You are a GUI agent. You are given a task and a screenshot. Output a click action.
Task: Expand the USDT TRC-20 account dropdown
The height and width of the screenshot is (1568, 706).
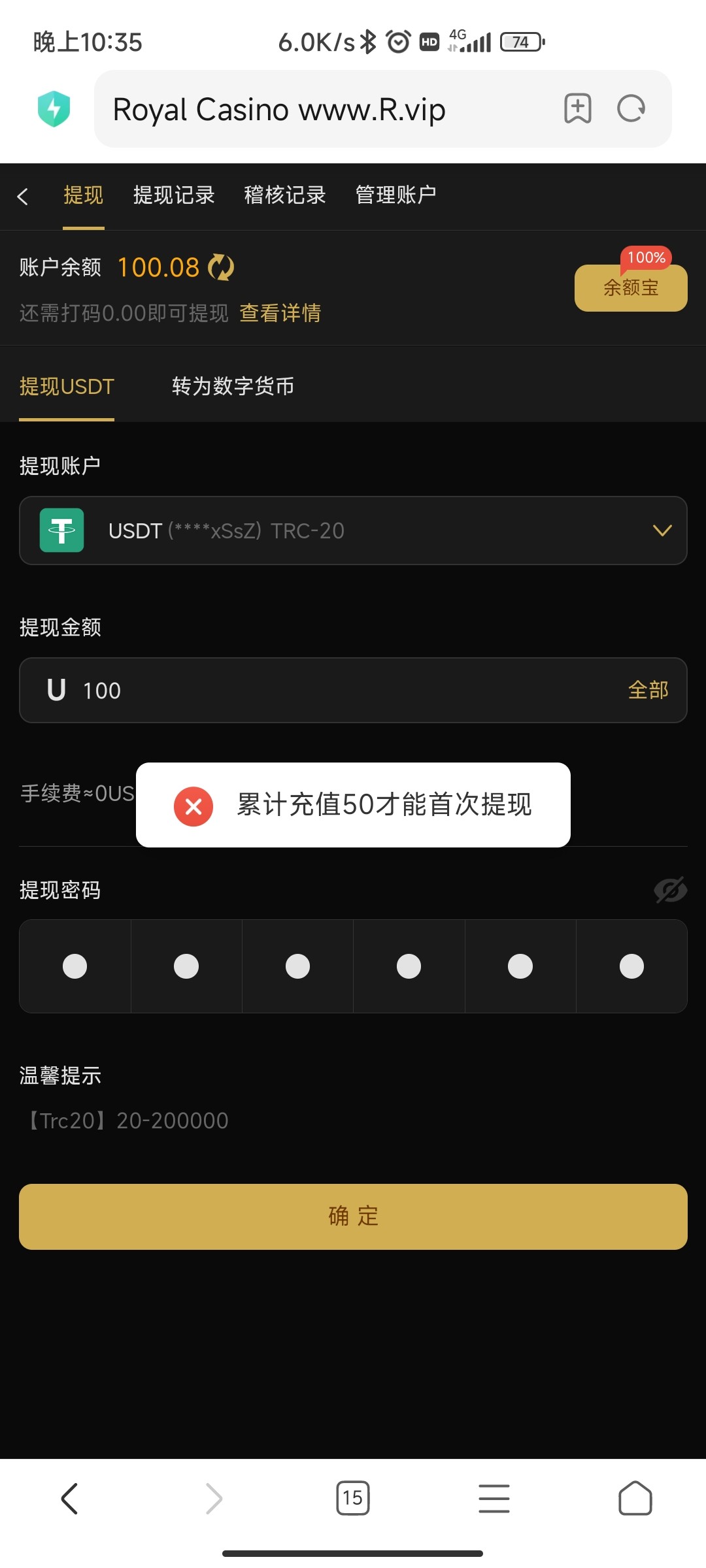pos(662,531)
